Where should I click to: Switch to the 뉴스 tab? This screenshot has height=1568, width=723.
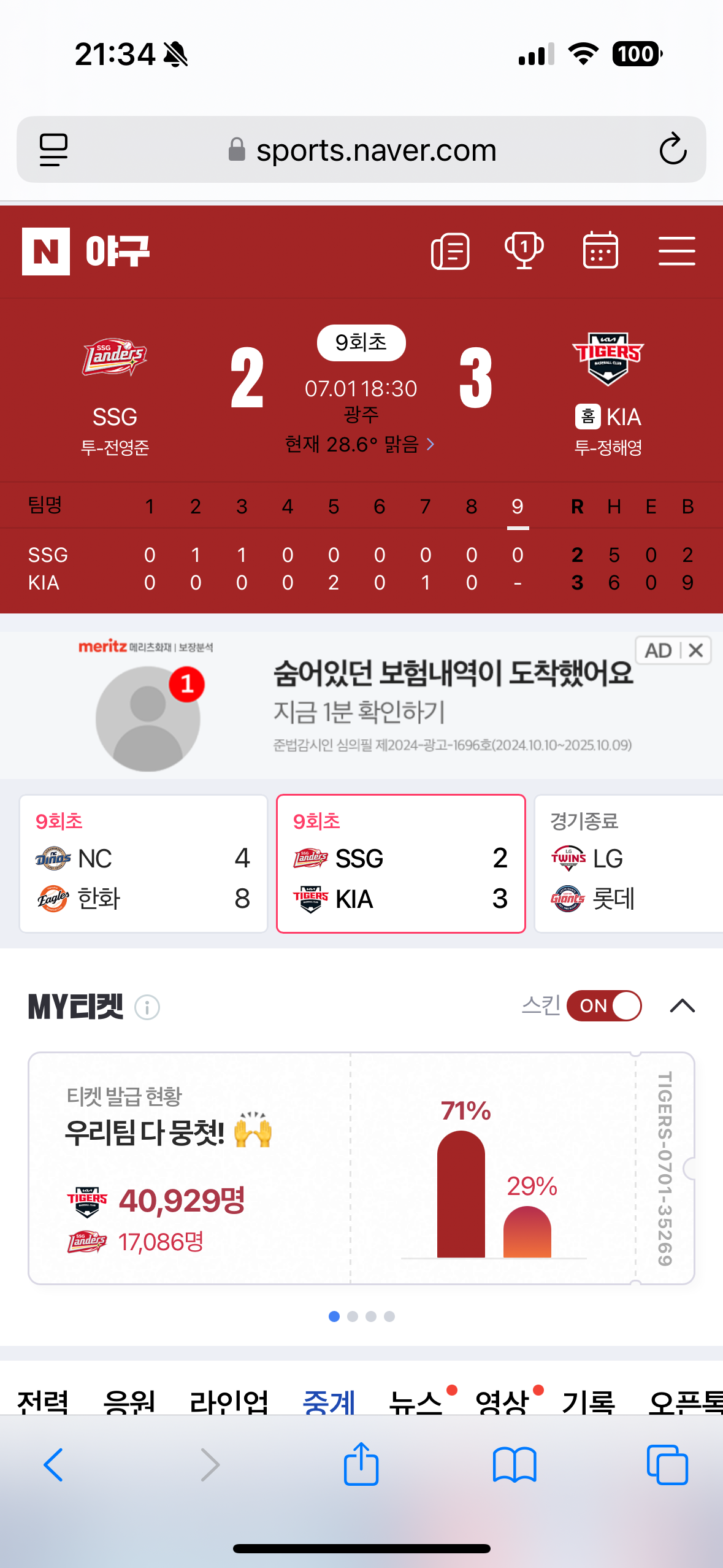click(416, 1401)
